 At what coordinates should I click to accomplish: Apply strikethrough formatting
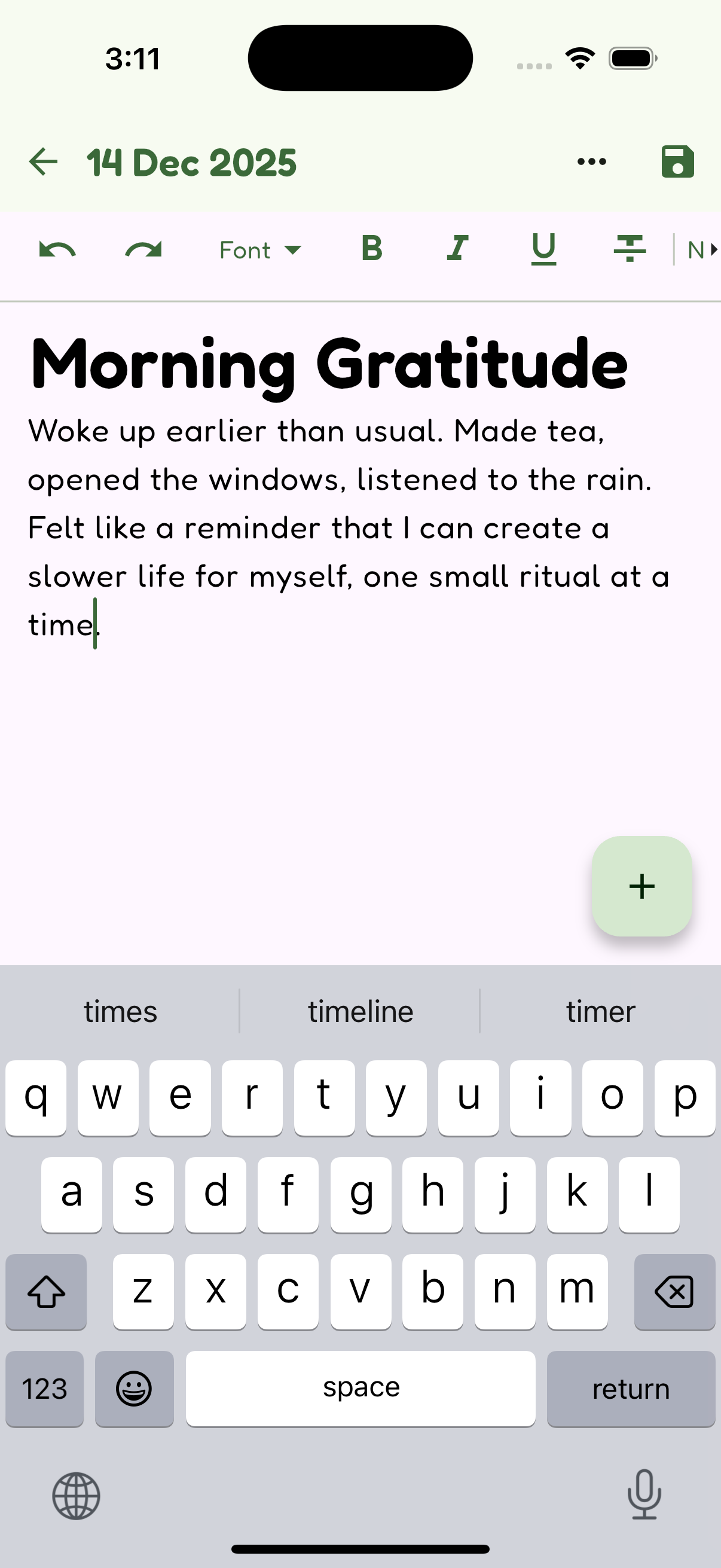click(630, 249)
